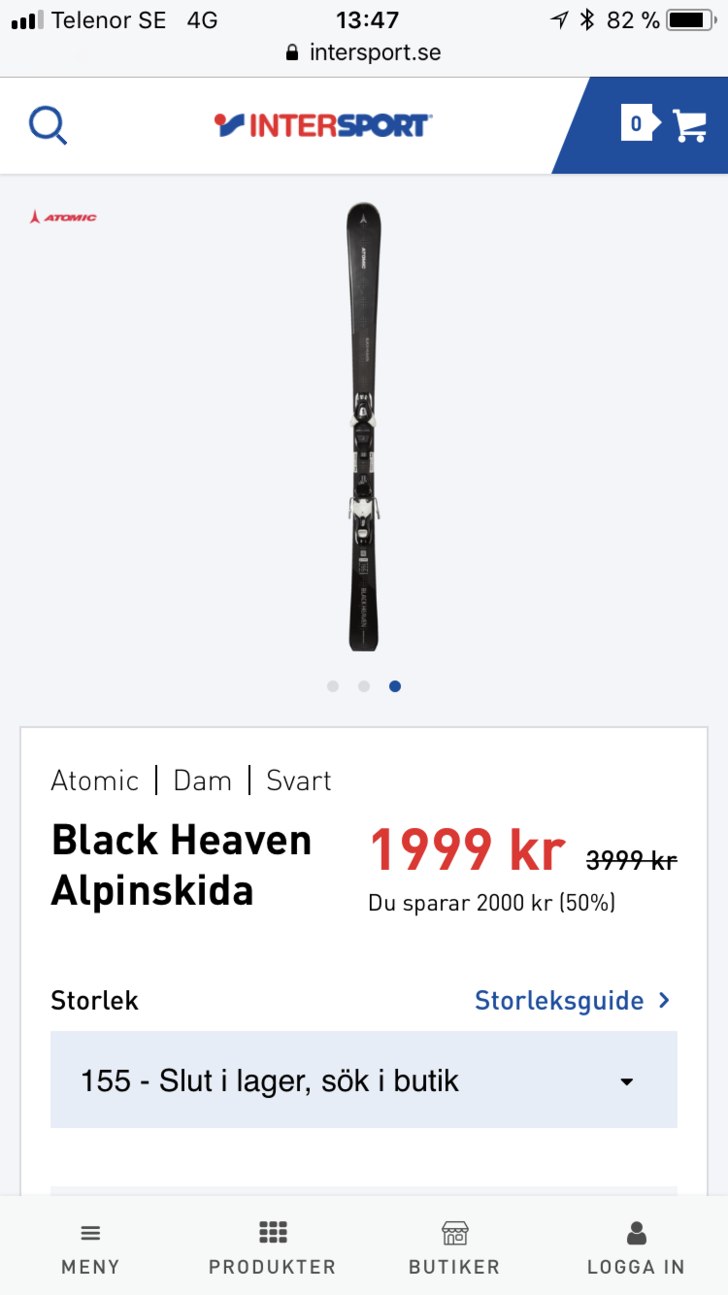Tap Logga in
The width and height of the screenshot is (728, 1295).
pos(636,1247)
